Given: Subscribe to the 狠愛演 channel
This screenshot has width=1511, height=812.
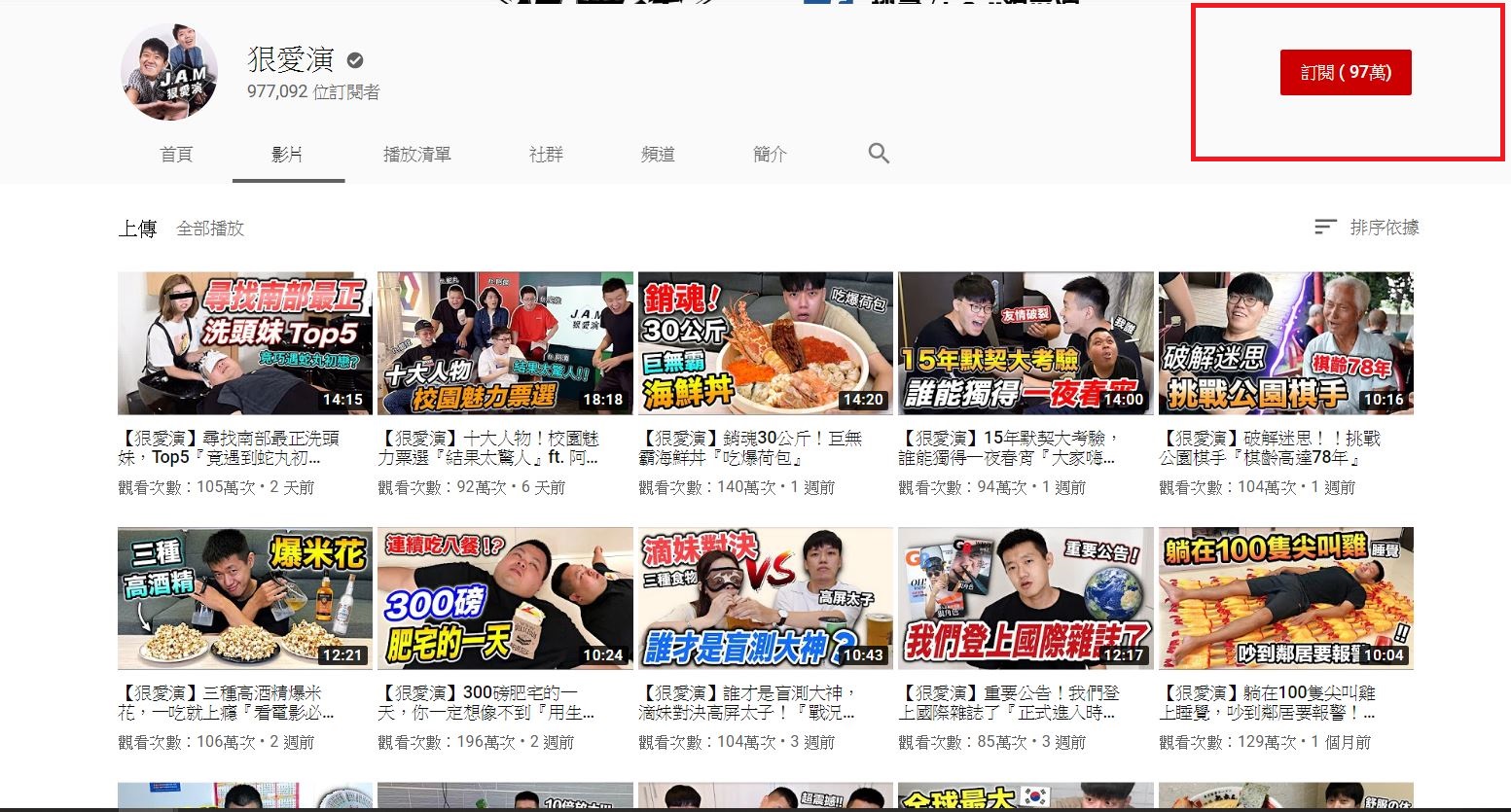Looking at the screenshot, I should click(1345, 73).
